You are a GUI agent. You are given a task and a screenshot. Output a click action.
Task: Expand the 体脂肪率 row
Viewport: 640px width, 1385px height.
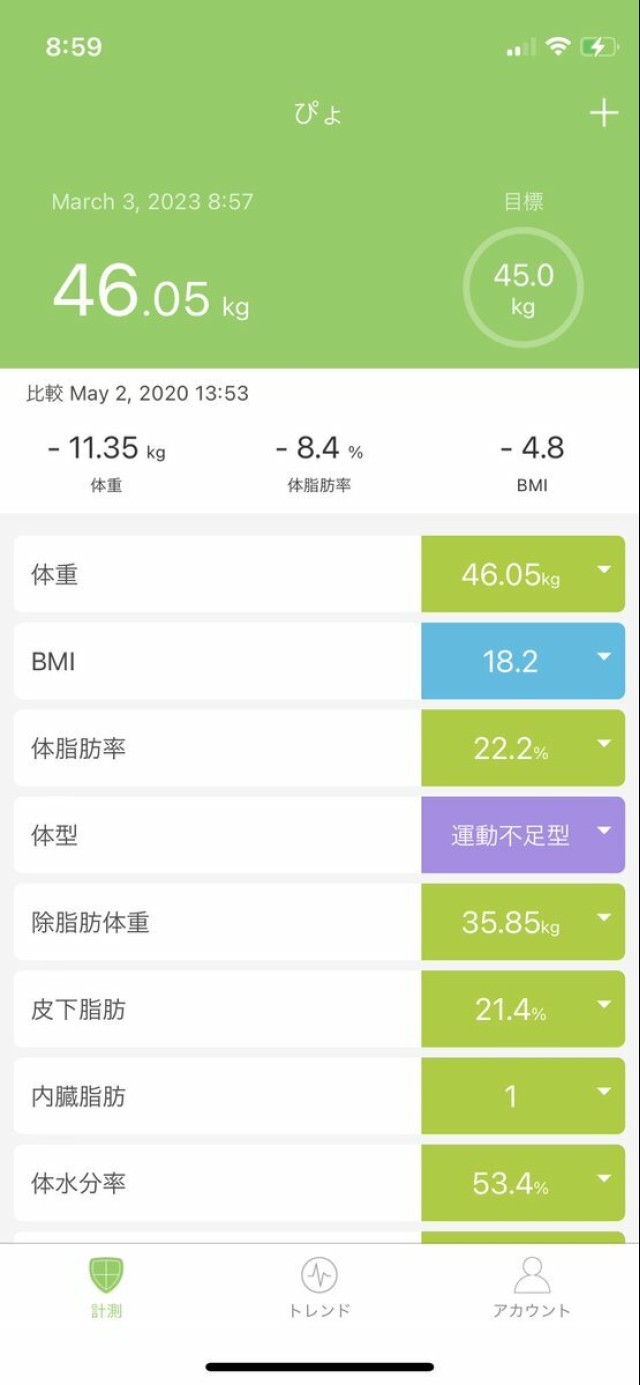pos(603,746)
